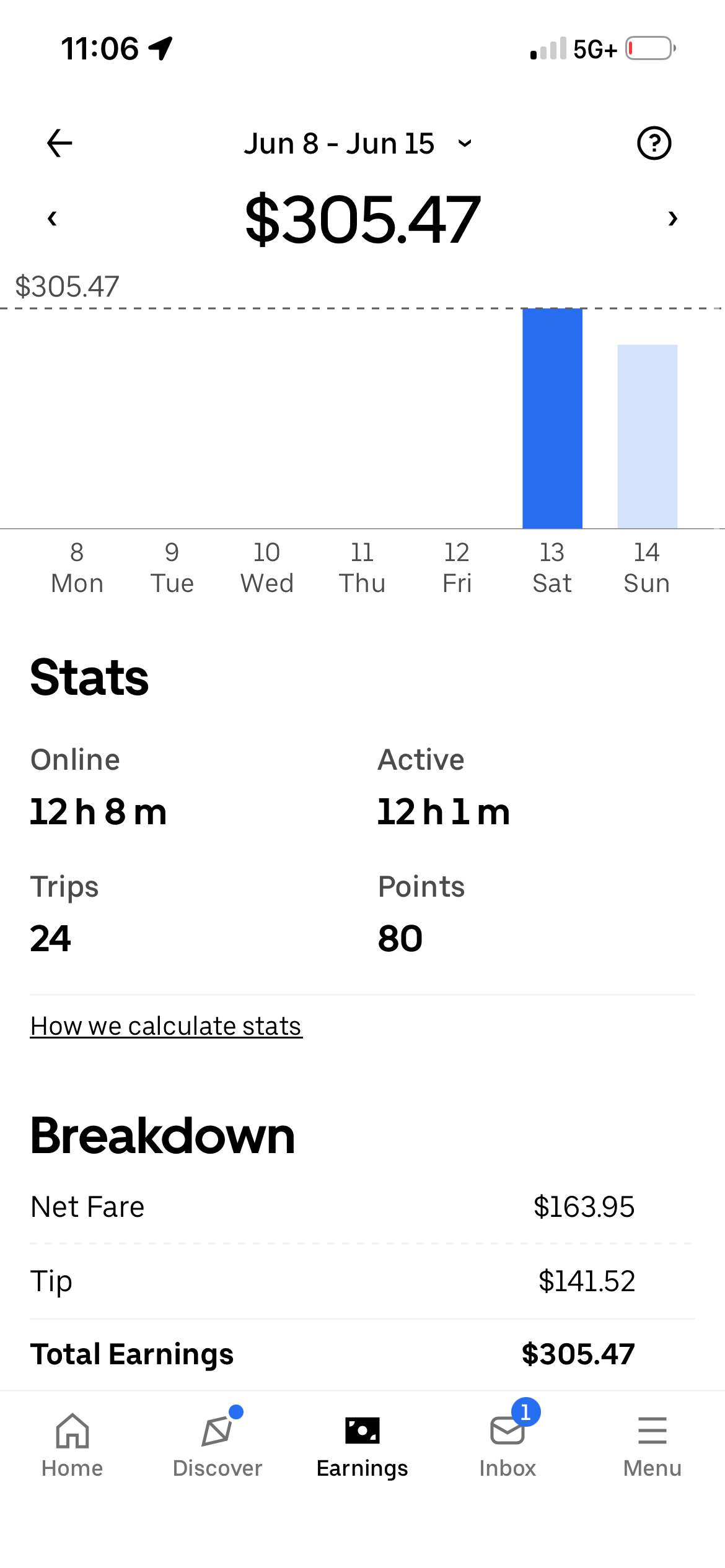This screenshot has height=1568, width=725.
Task: Select the Sunday 14 earnings bar
Action: (x=647, y=436)
